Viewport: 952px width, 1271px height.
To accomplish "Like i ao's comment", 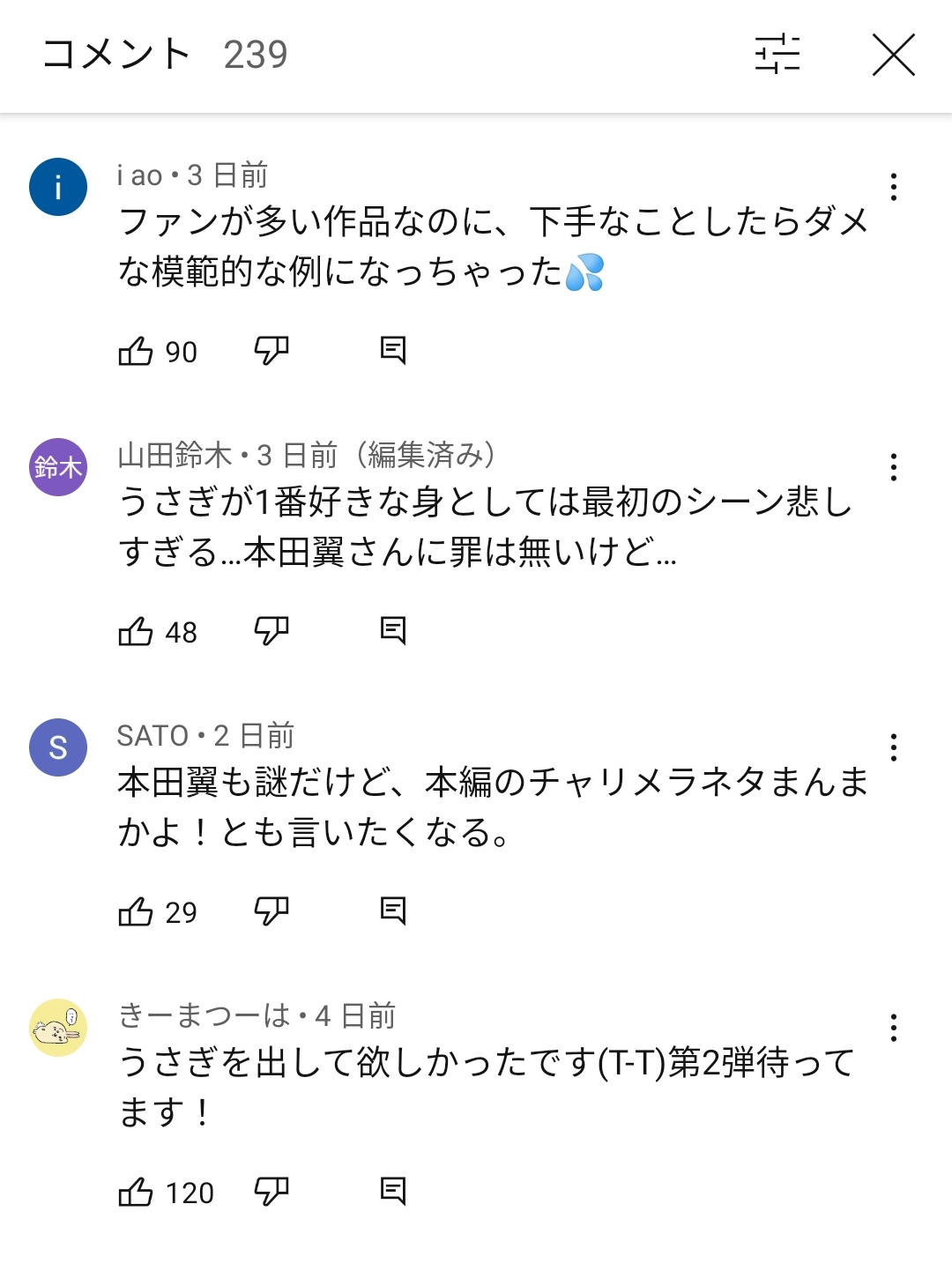I will click(x=136, y=352).
